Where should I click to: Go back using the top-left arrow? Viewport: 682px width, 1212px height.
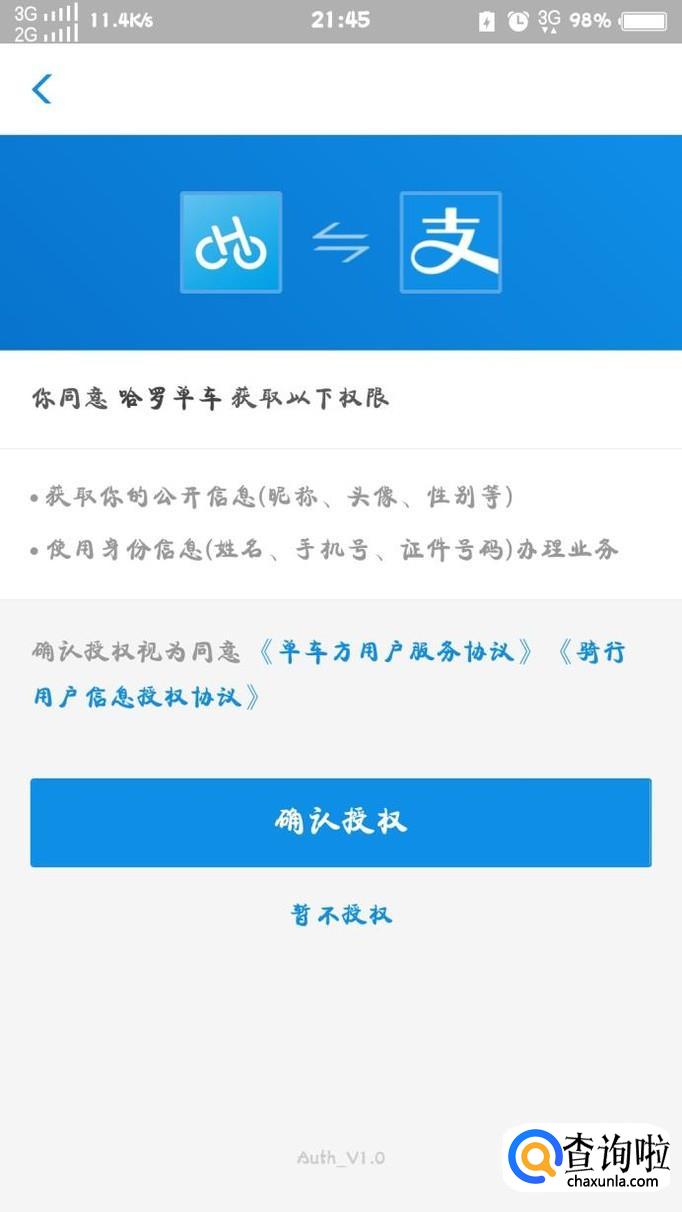click(x=41, y=89)
